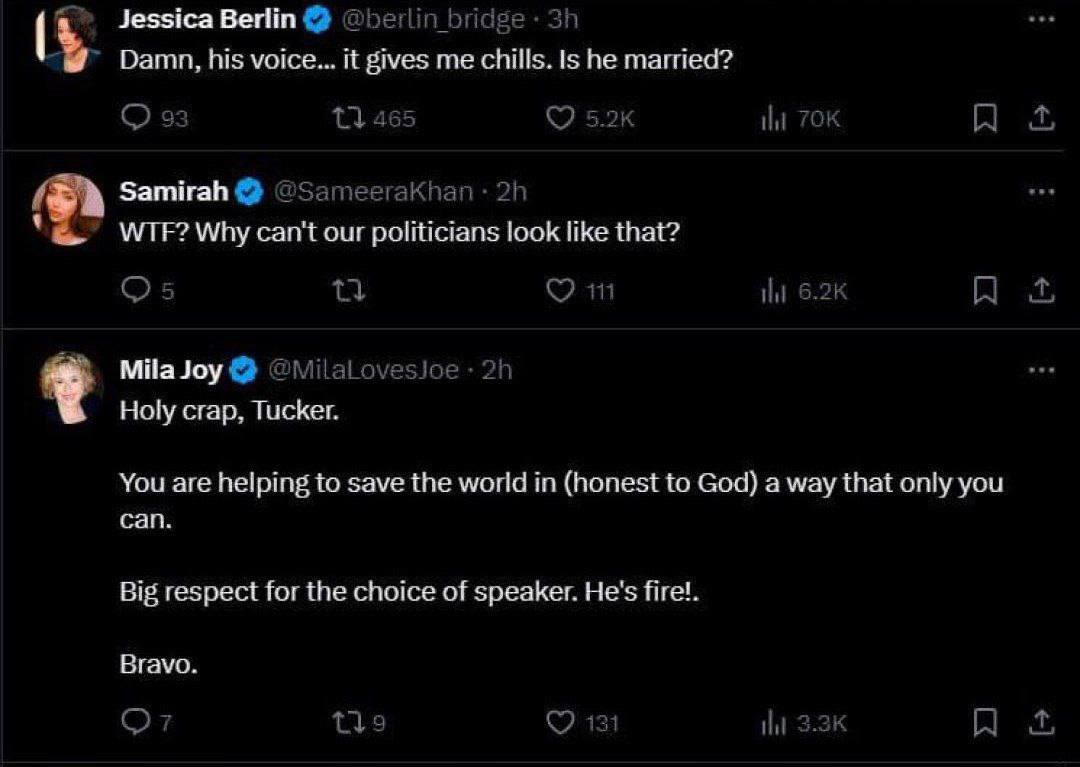Like Jessica Berlin's tweet
The width and height of the screenshot is (1080, 767).
click(561, 119)
